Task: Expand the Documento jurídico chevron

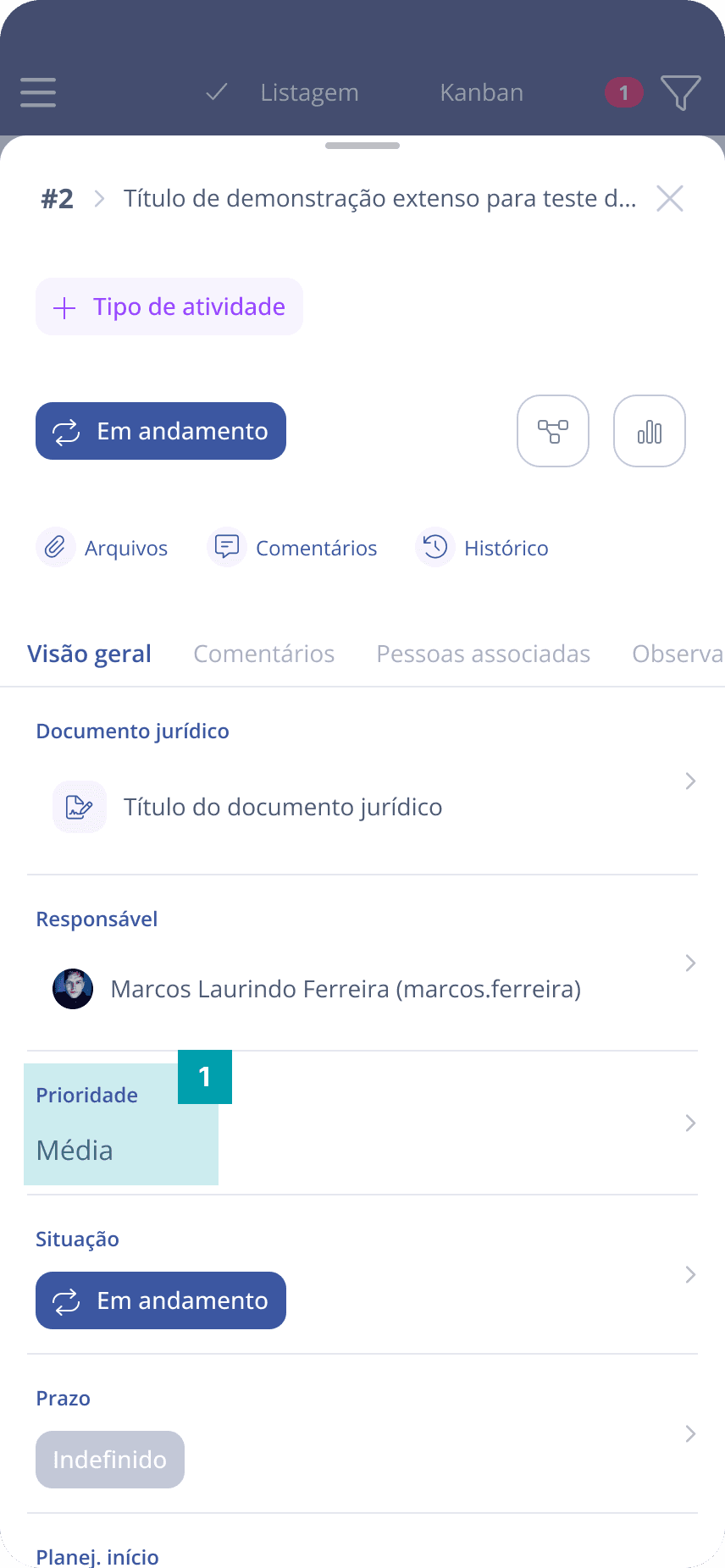Action: pyautogui.click(x=690, y=781)
